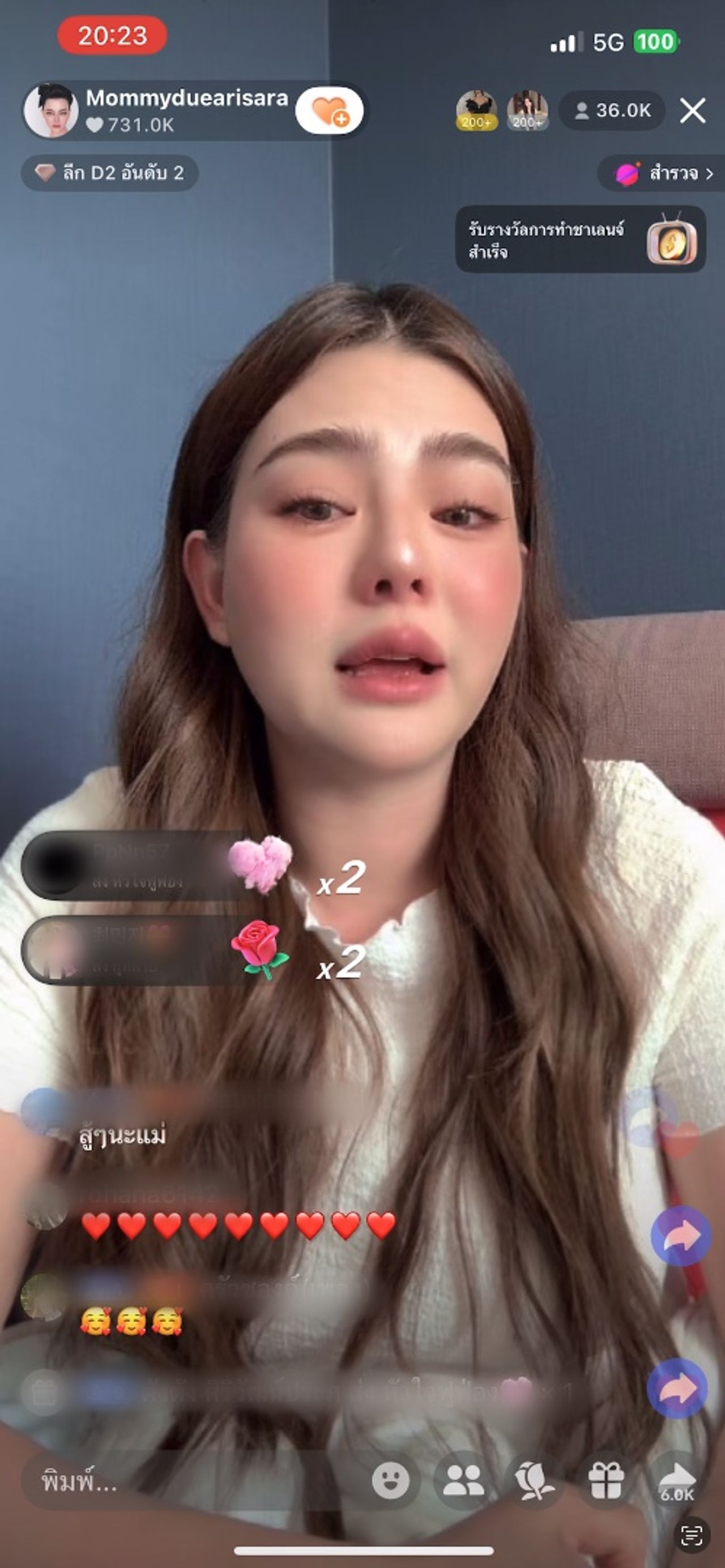725x1568 pixels.
Task: Tap the screen scan icon at the bottom corner
Action: (692, 1536)
